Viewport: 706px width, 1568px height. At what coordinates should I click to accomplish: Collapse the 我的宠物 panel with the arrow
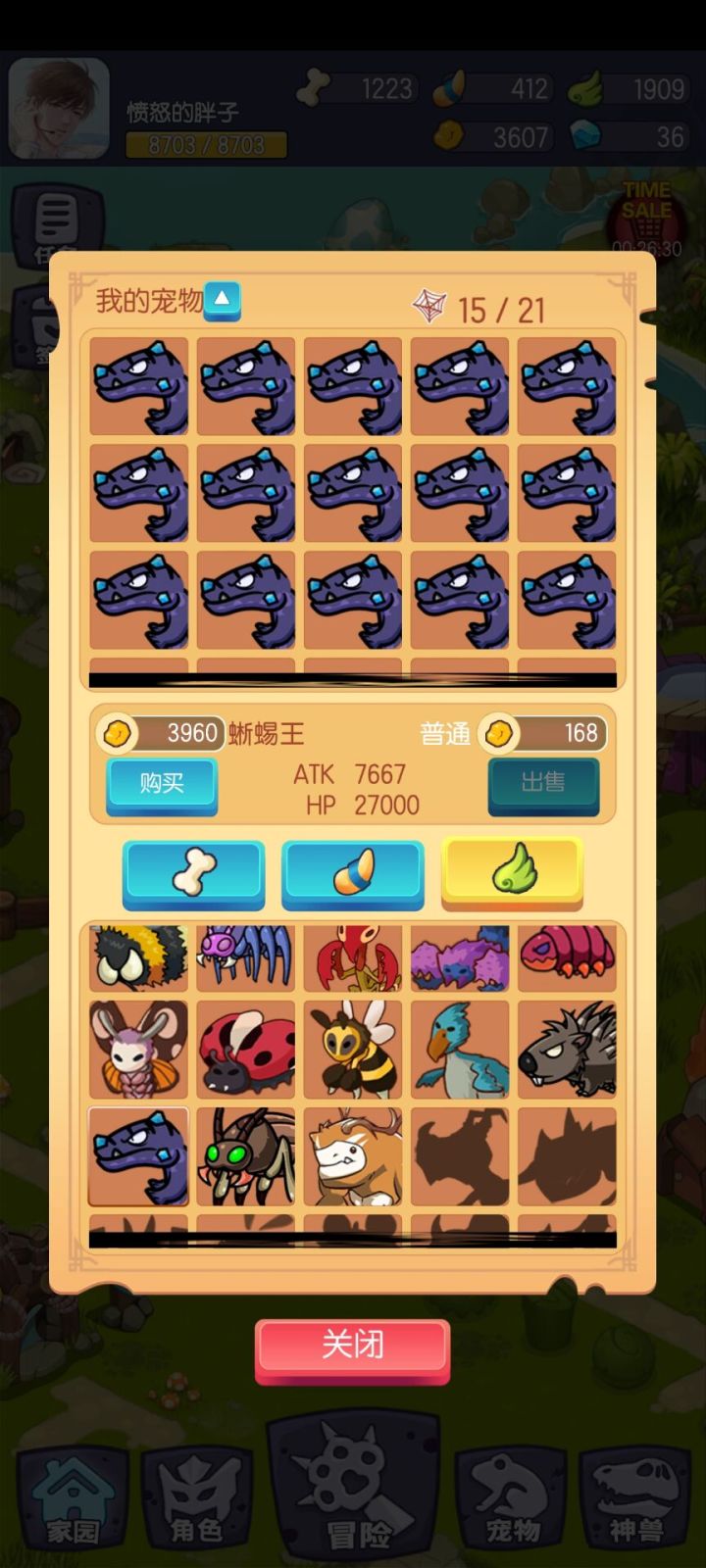[223, 302]
